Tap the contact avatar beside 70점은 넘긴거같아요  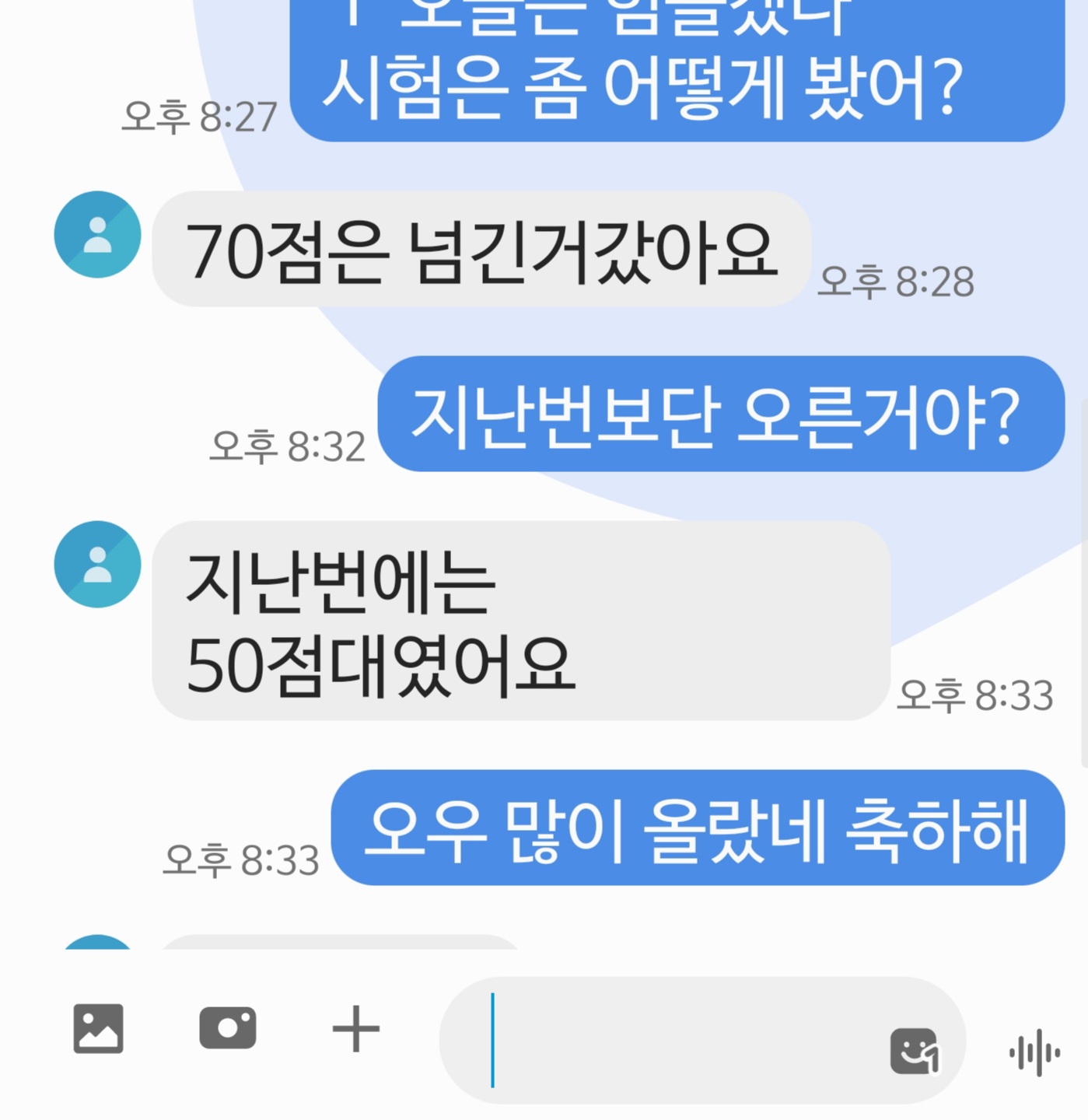click(97, 234)
